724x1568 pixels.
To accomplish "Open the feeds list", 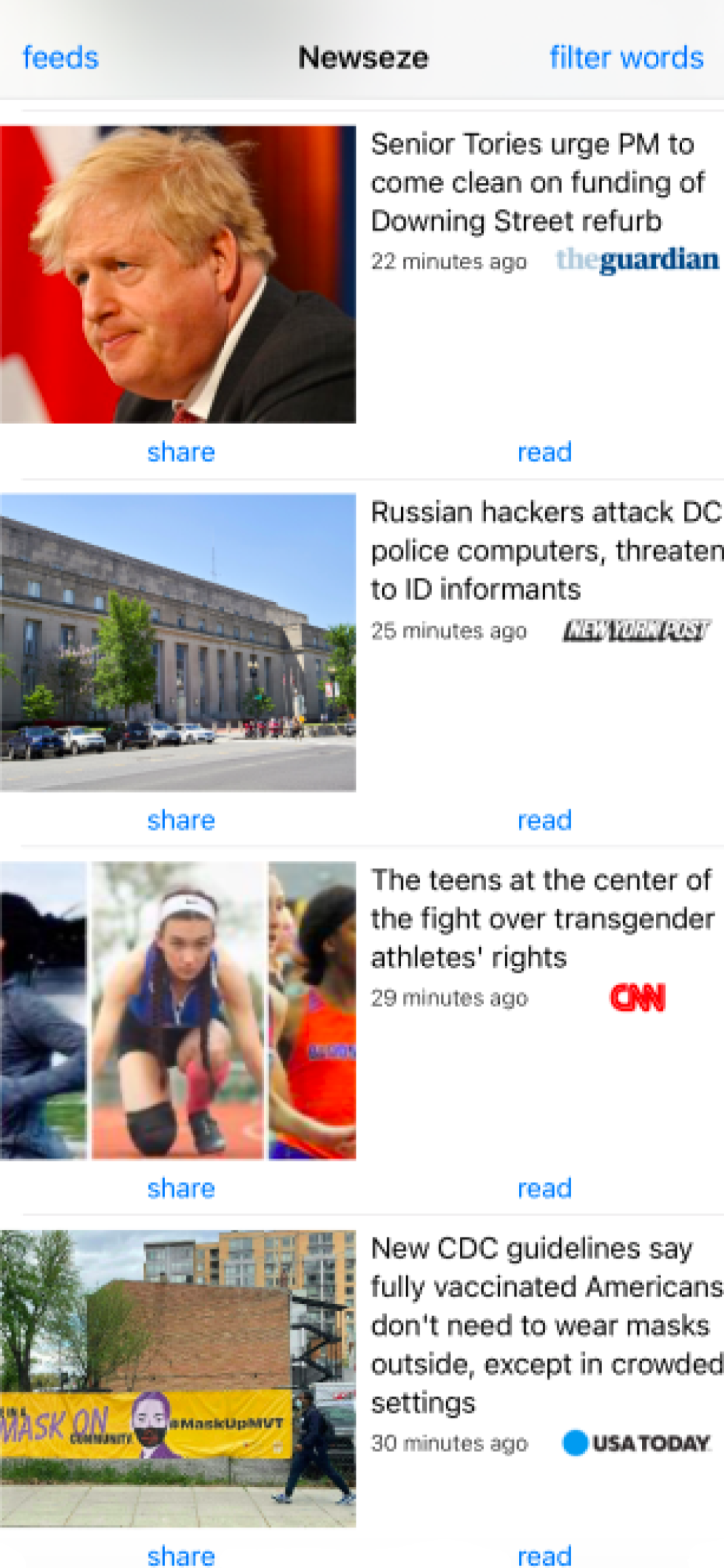I will coord(60,58).
